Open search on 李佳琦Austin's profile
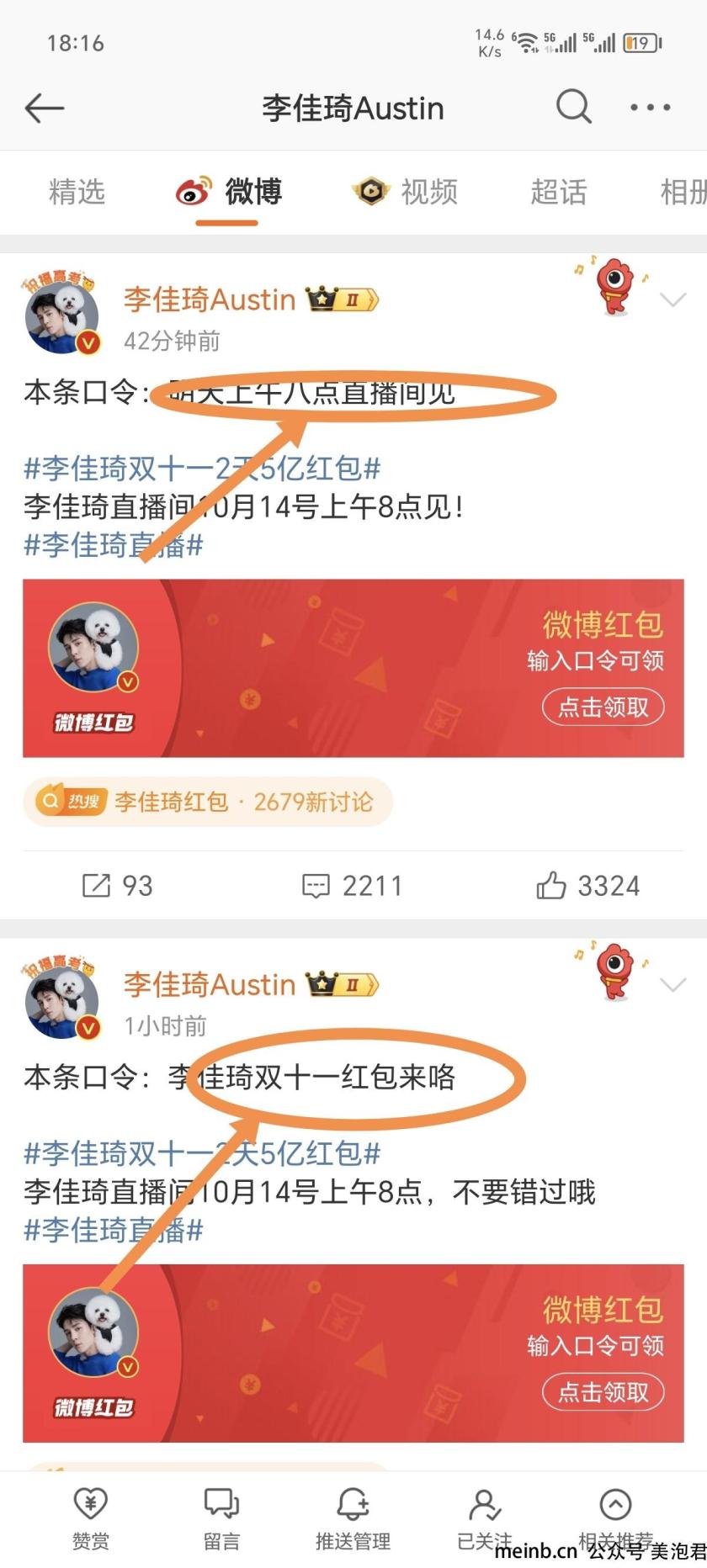 coord(573,107)
